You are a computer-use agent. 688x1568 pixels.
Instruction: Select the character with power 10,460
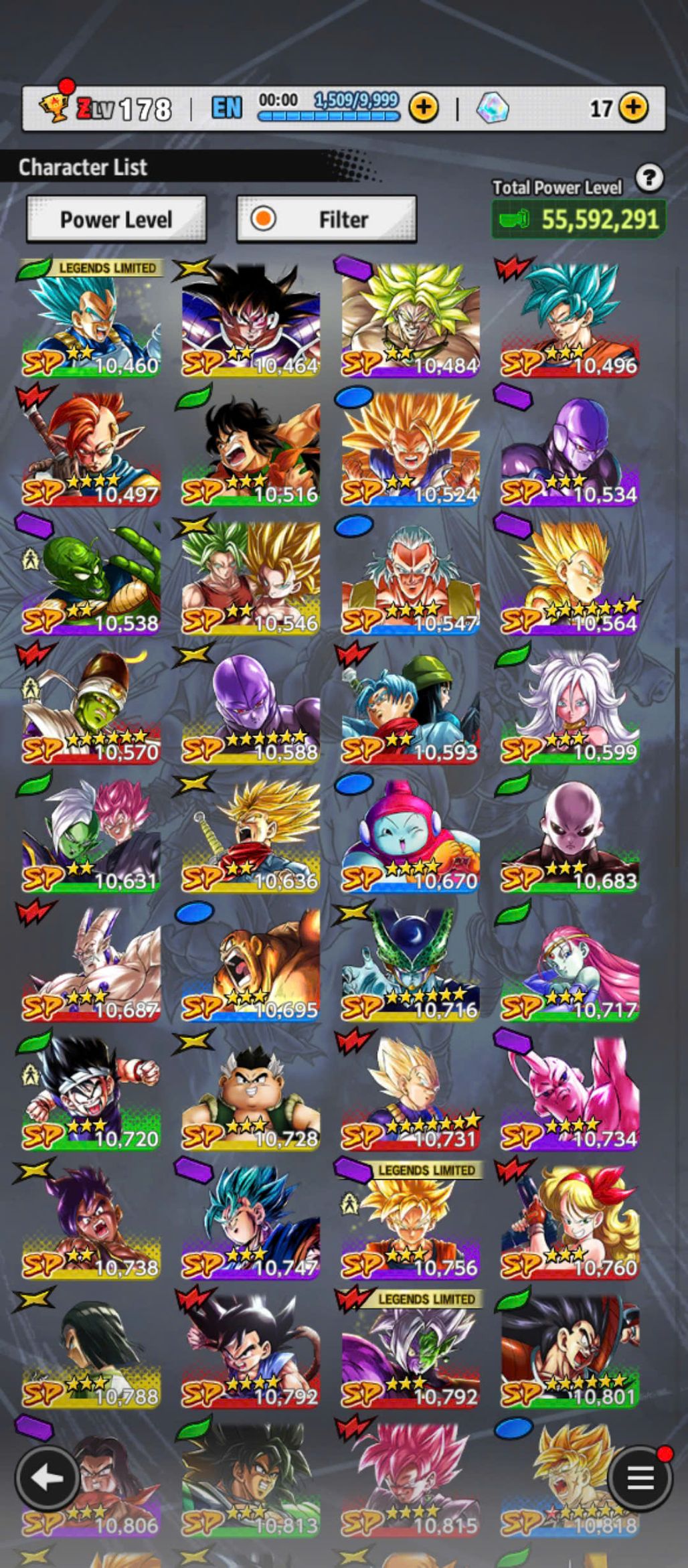pos(91,319)
